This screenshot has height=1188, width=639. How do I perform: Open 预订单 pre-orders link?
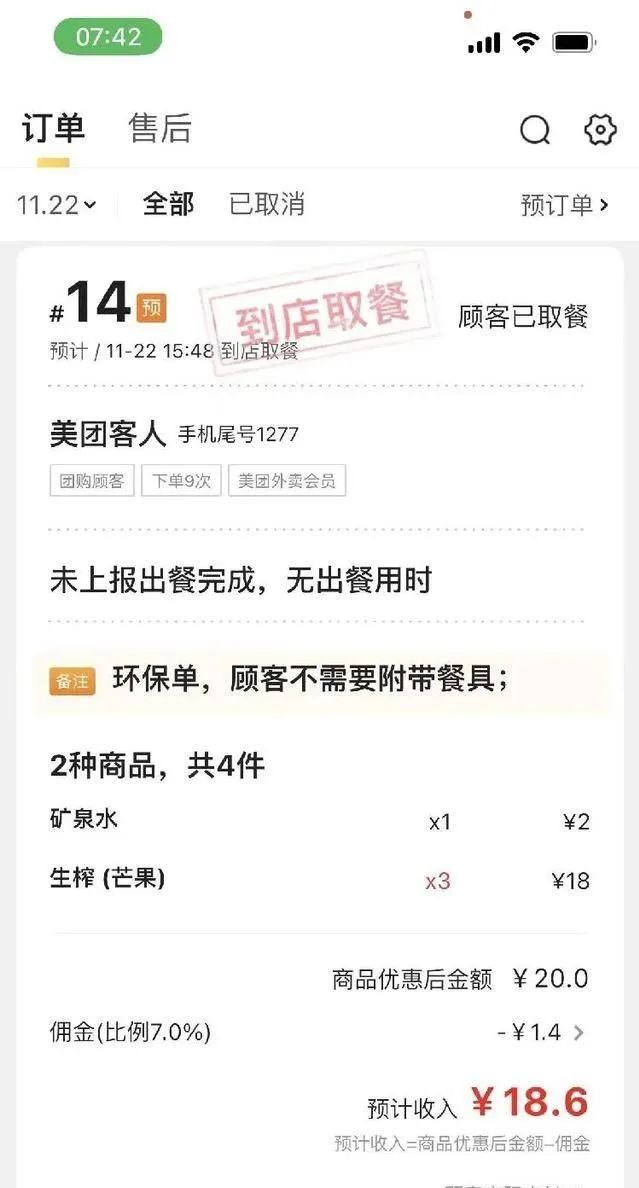[565, 205]
